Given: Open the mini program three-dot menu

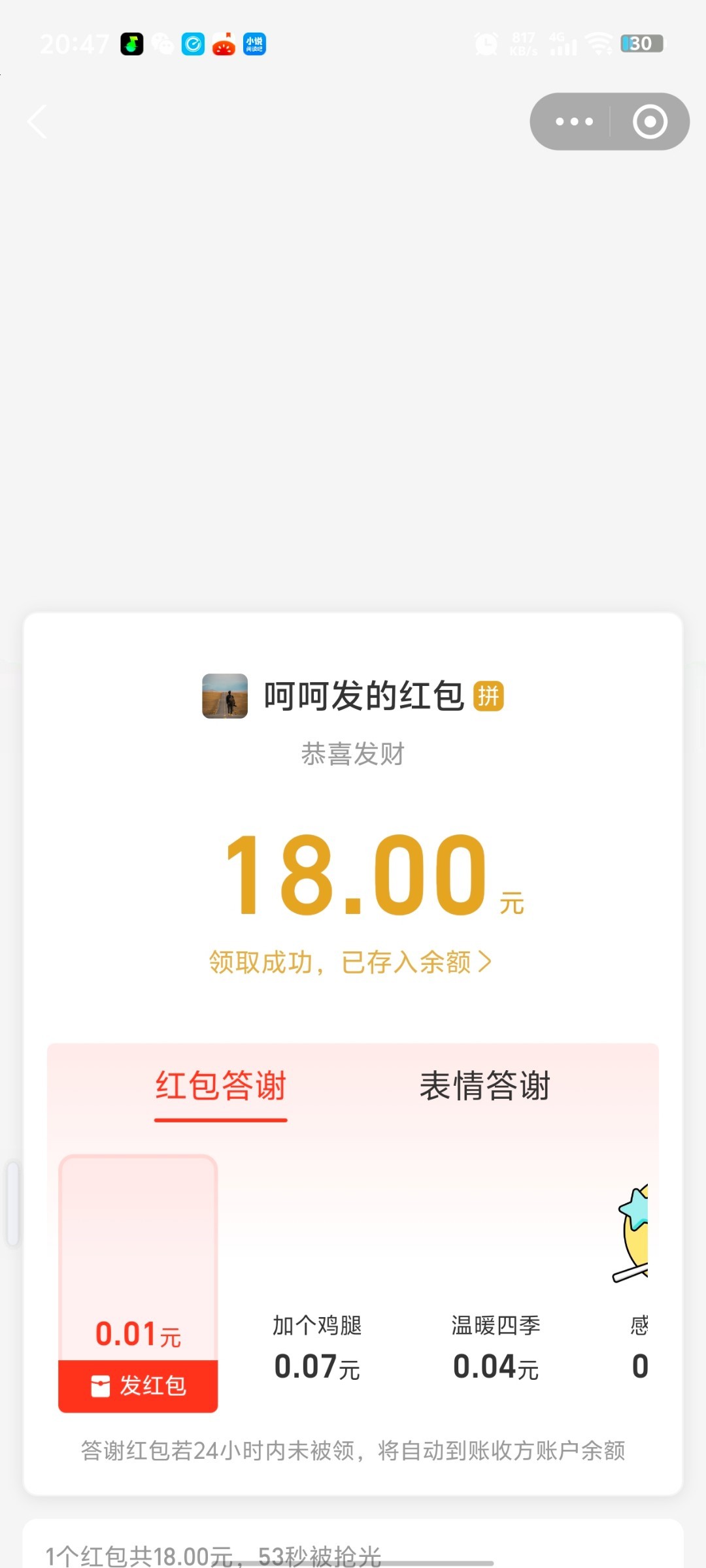Looking at the screenshot, I should [x=574, y=122].
